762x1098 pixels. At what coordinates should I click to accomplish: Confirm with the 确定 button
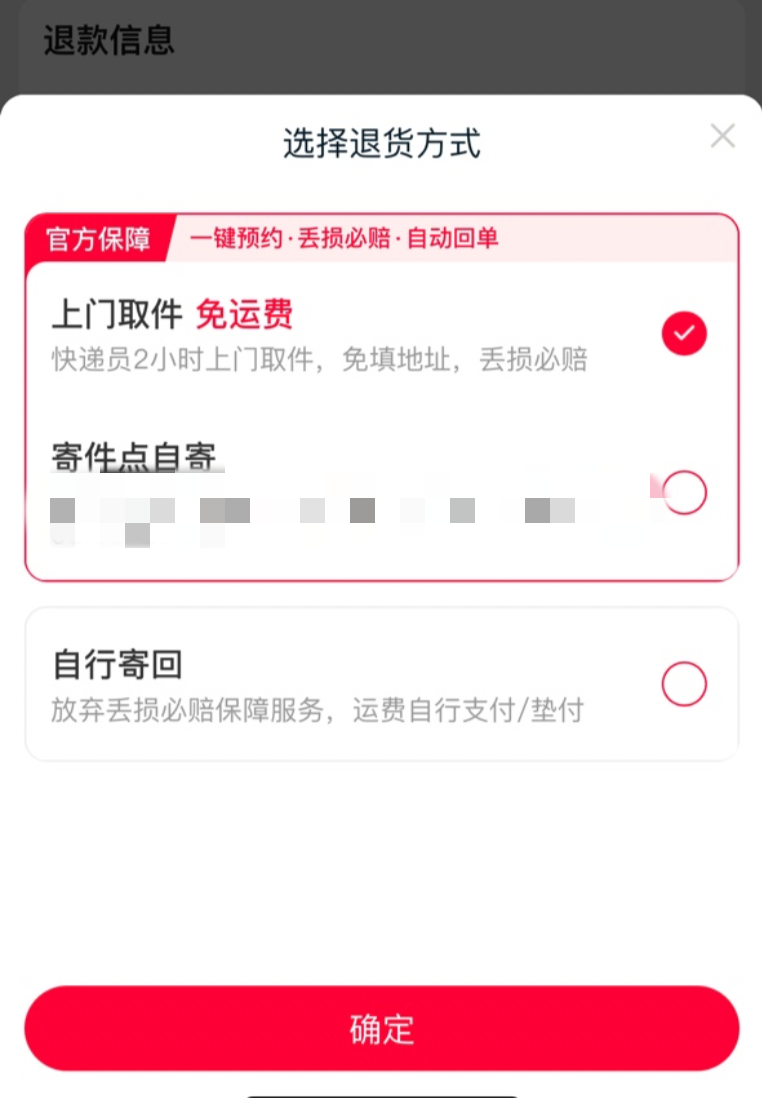point(381,1028)
